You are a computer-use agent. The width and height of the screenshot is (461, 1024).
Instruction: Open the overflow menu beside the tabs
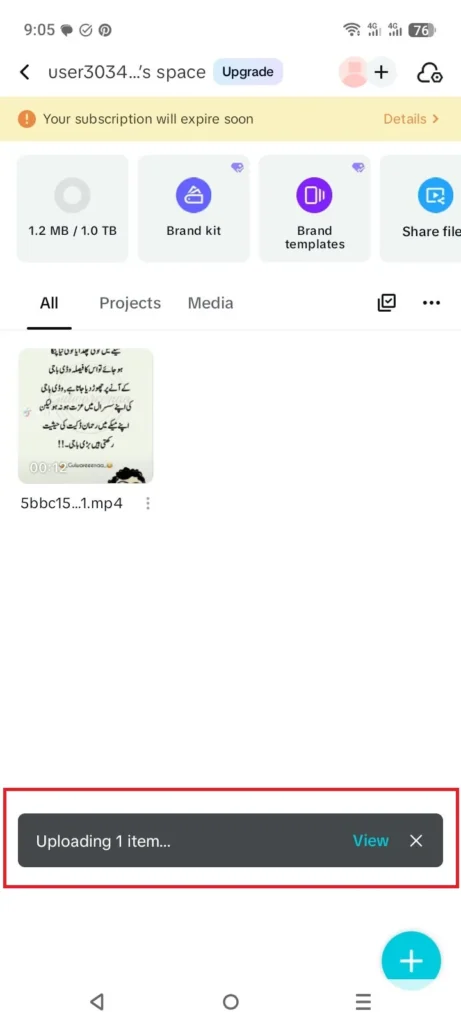[x=432, y=302]
